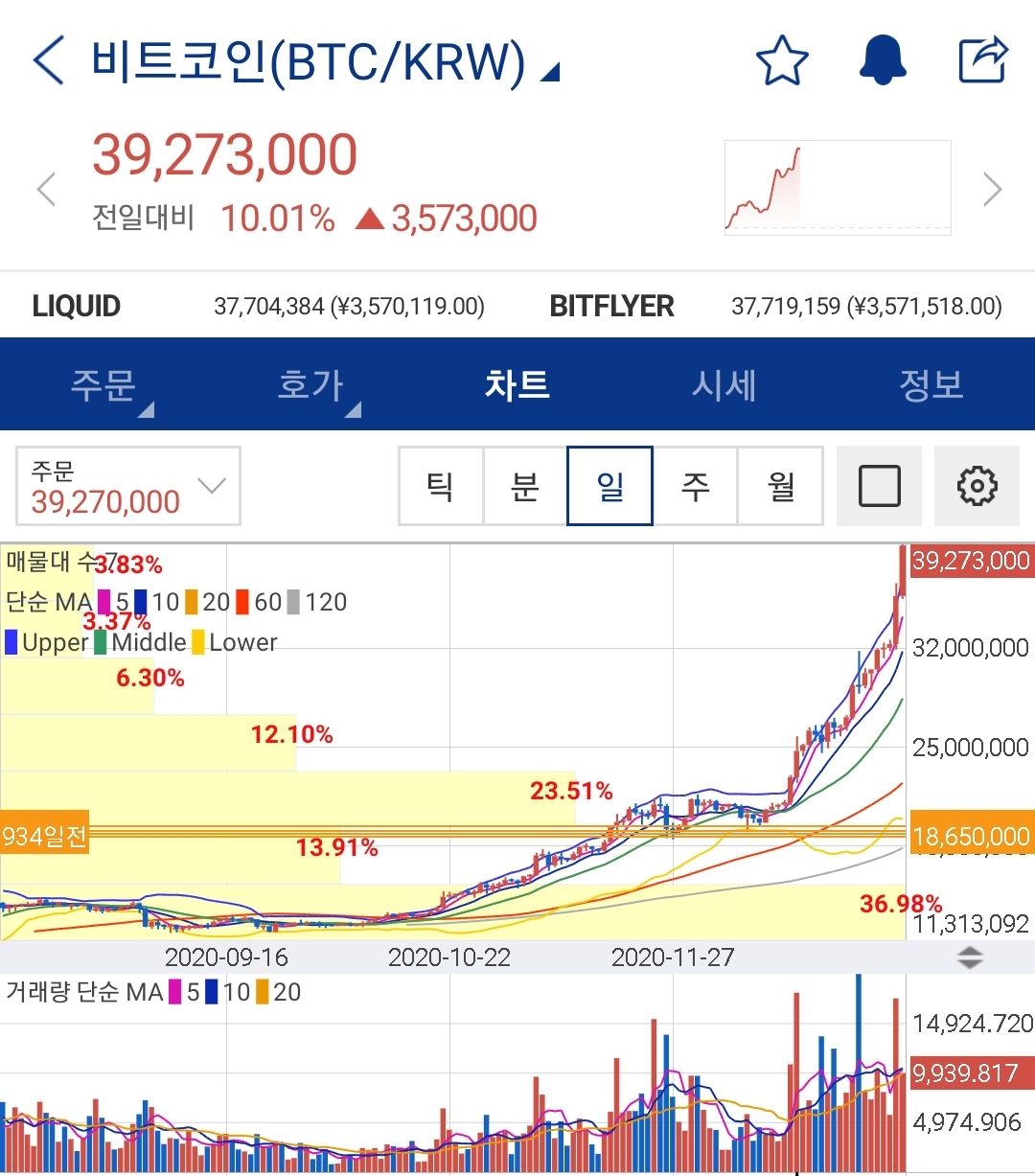This screenshot has width=1035, height=1176.
Task: Tap the chart resize handle arrows
Action: click(x=970, y=957)
